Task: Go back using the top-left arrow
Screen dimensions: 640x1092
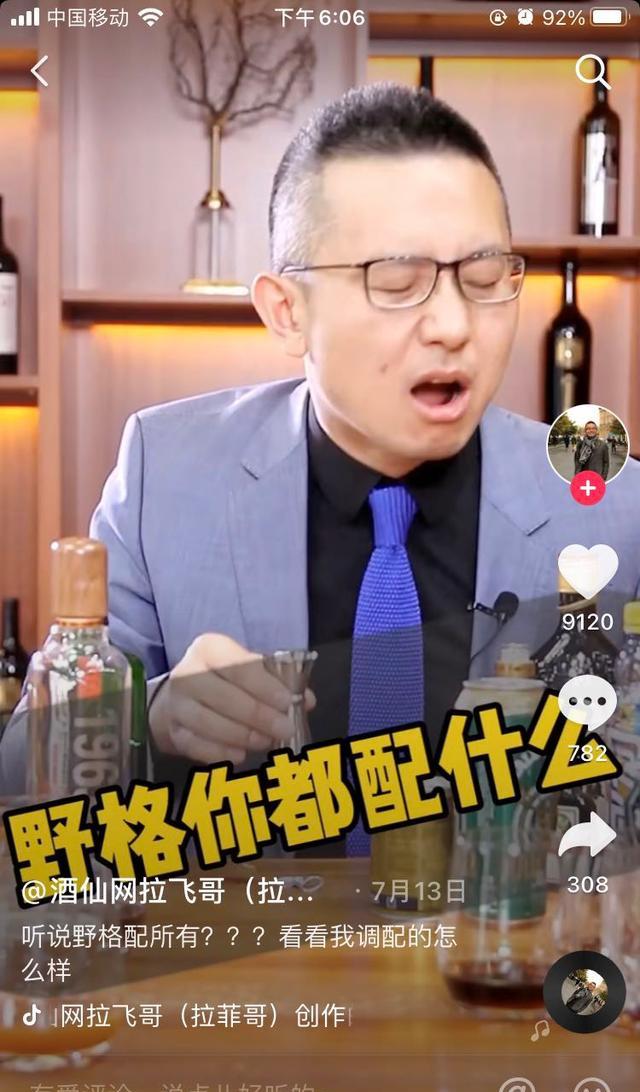Action: (39, 71)
